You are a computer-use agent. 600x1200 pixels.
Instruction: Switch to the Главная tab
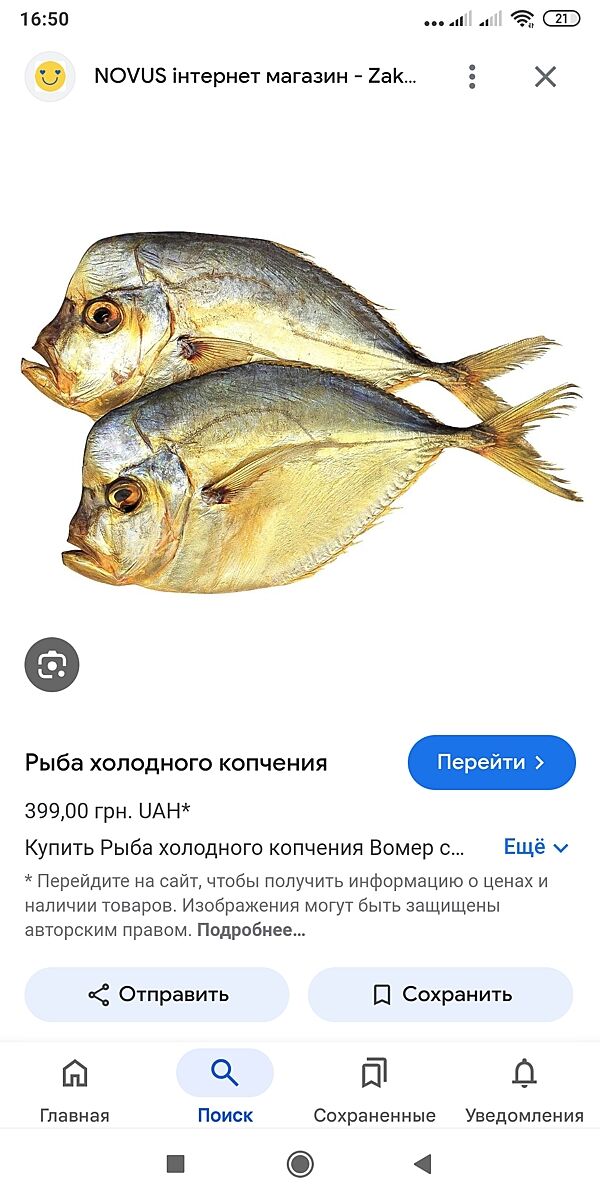point(75,1090)
